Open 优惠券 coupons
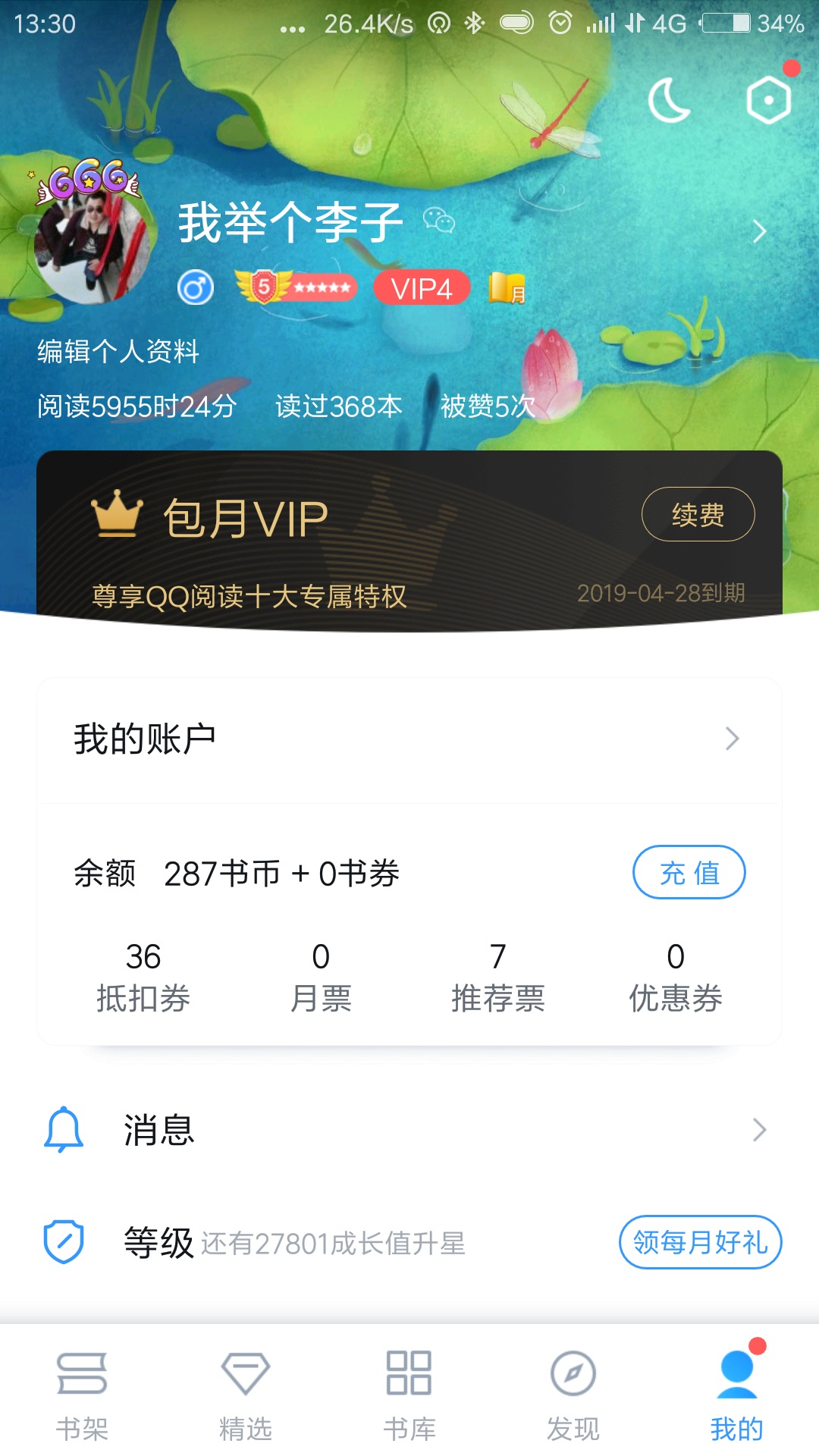This screenshot has width=819, height=1456. (676, 978)
